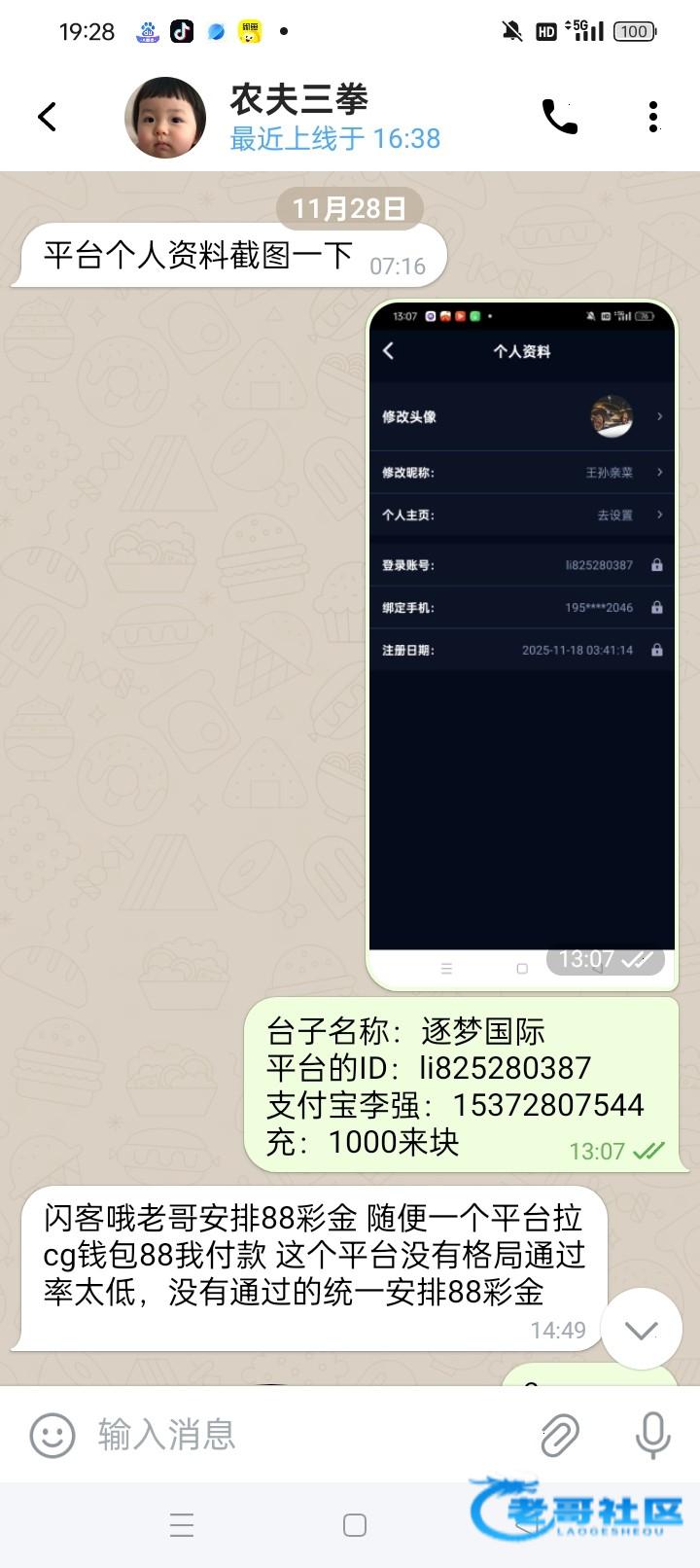Open system recent apps menu button
The width and height of the screenshot is (700, 1568).
[182, 1525]
